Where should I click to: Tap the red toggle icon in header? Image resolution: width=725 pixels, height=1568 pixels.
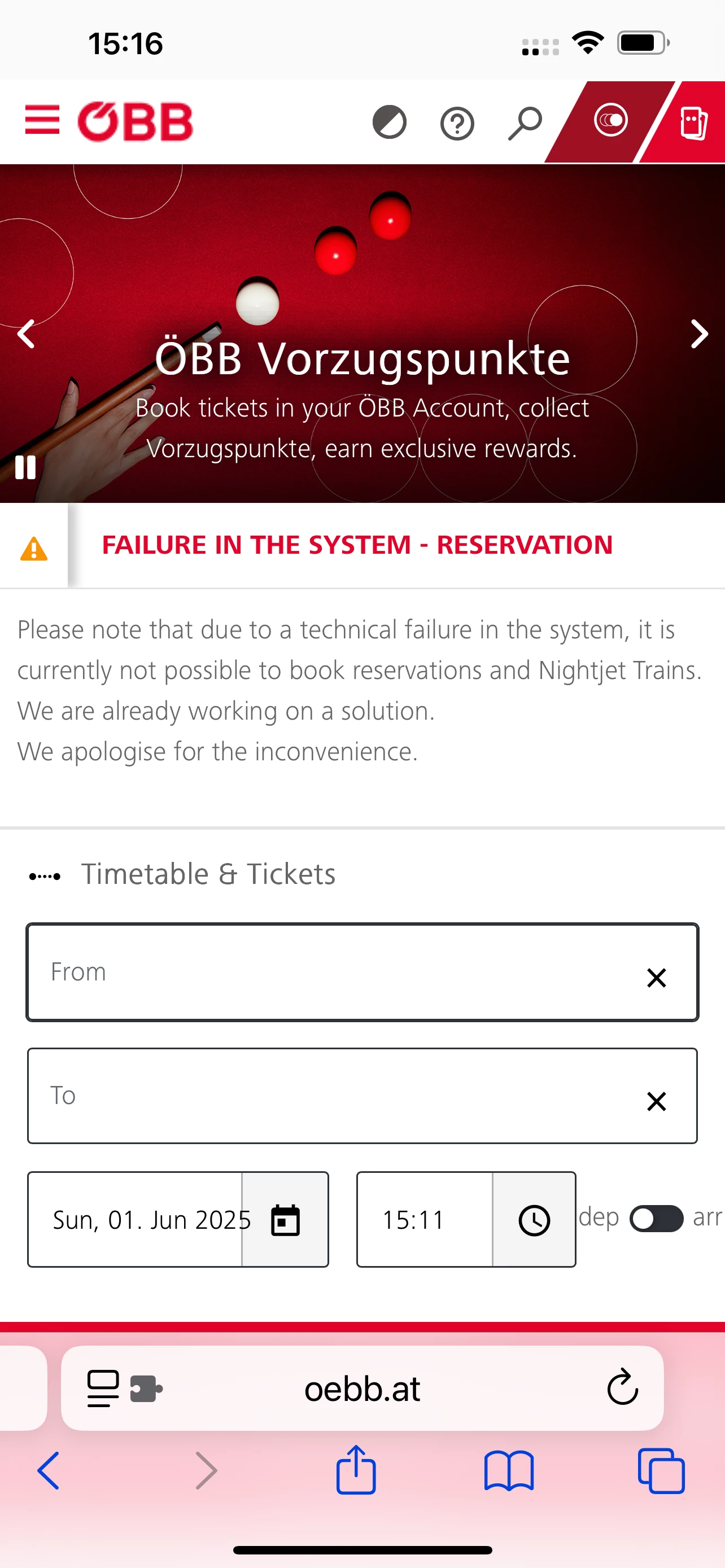pyautogui.click(x=610, y=121)
